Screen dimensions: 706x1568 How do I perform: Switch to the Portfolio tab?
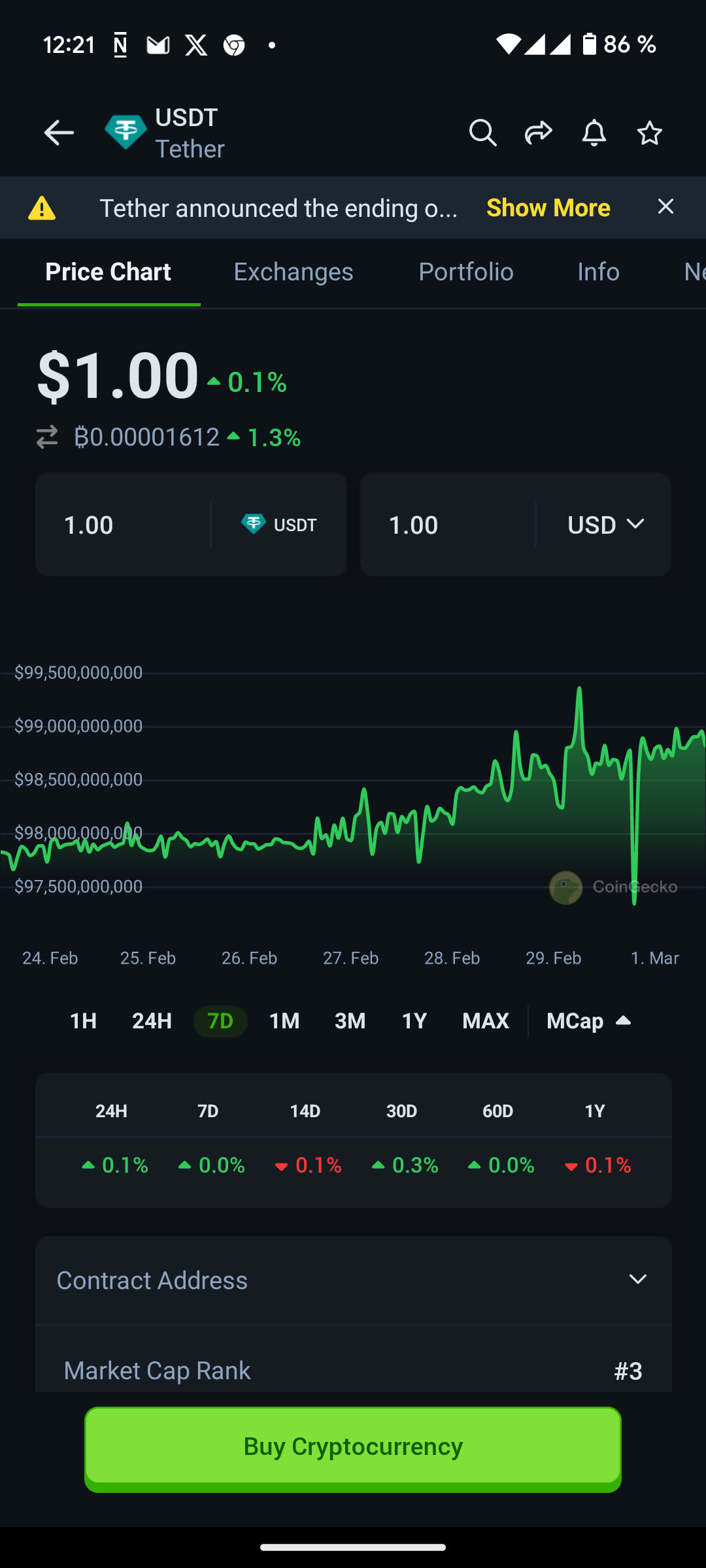tap(465, 272)
